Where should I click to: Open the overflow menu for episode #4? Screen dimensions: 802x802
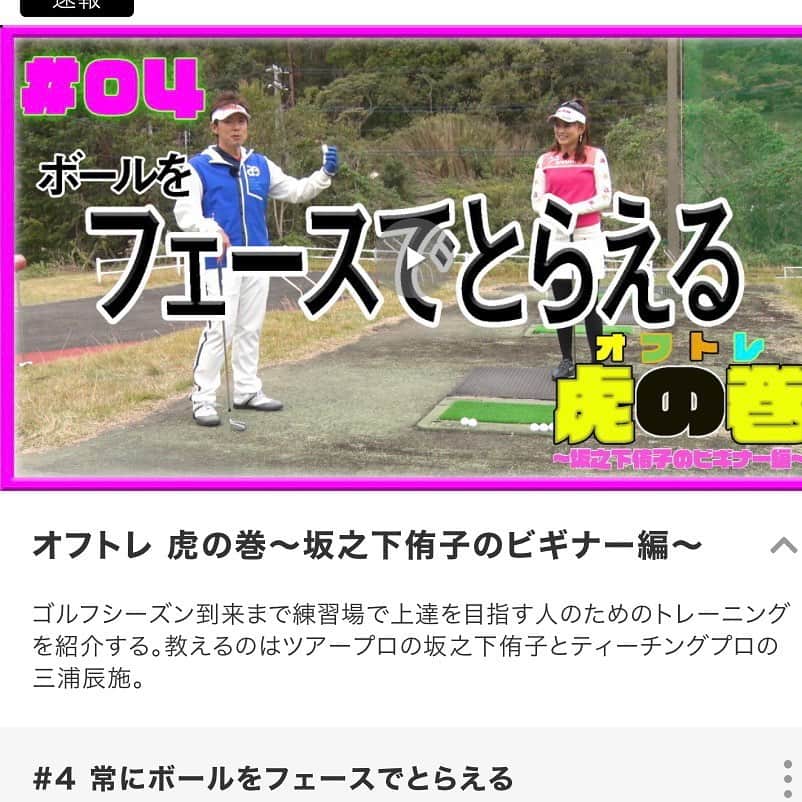click(x=786, y=777)
